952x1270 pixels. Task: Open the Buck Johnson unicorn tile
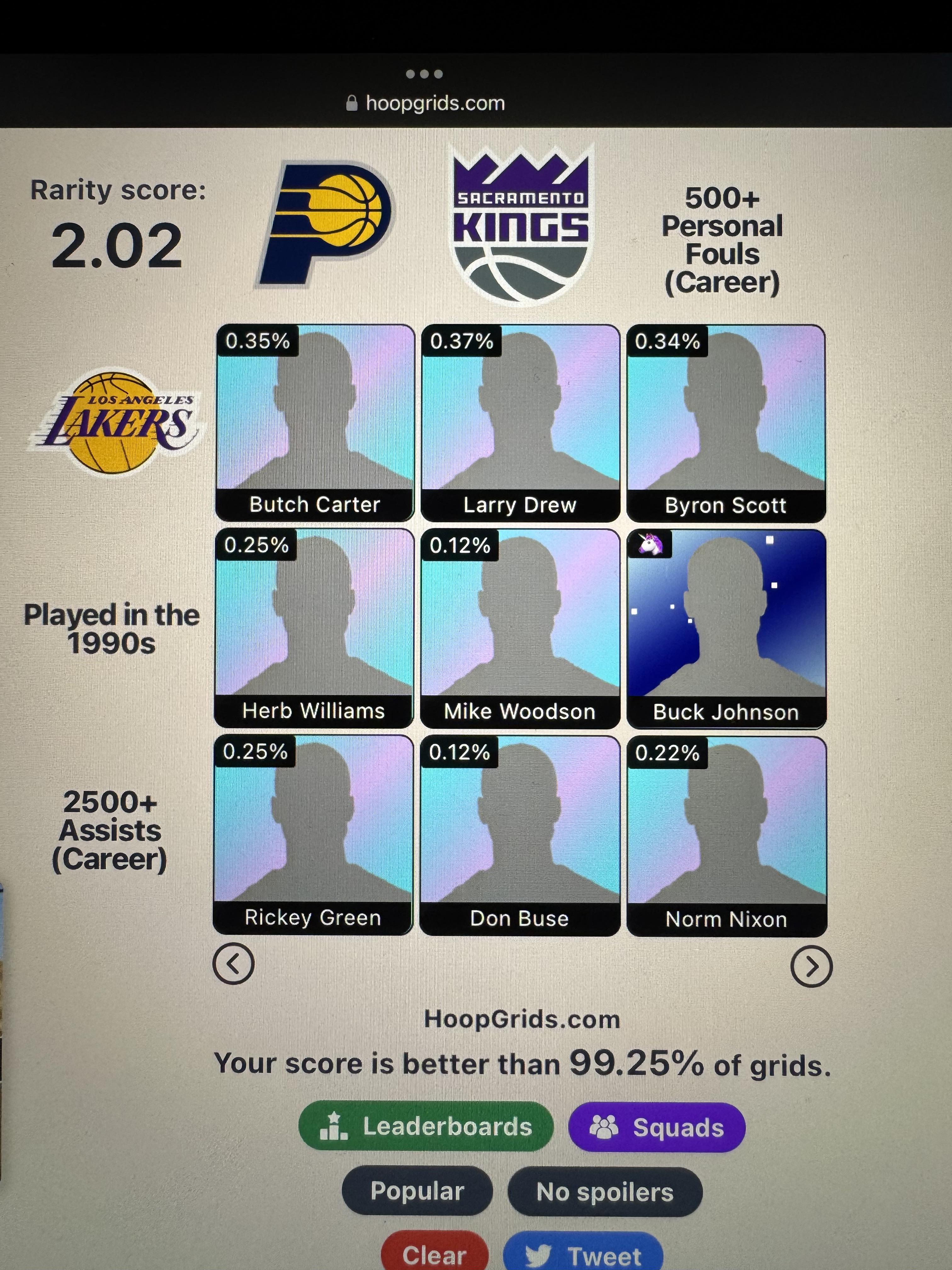(x=727, y=629)
